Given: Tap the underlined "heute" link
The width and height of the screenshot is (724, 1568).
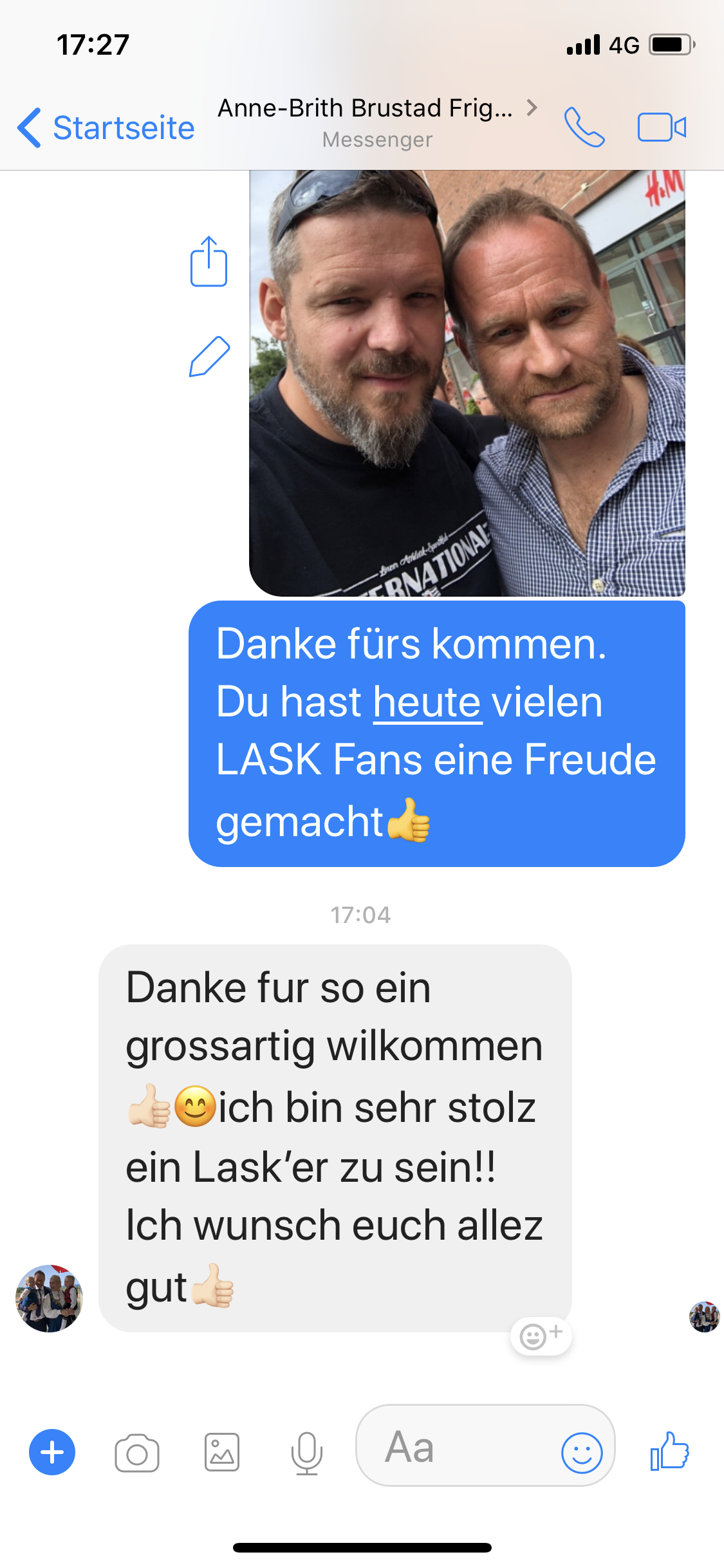Looking at the screenshot, I should 427,702.
